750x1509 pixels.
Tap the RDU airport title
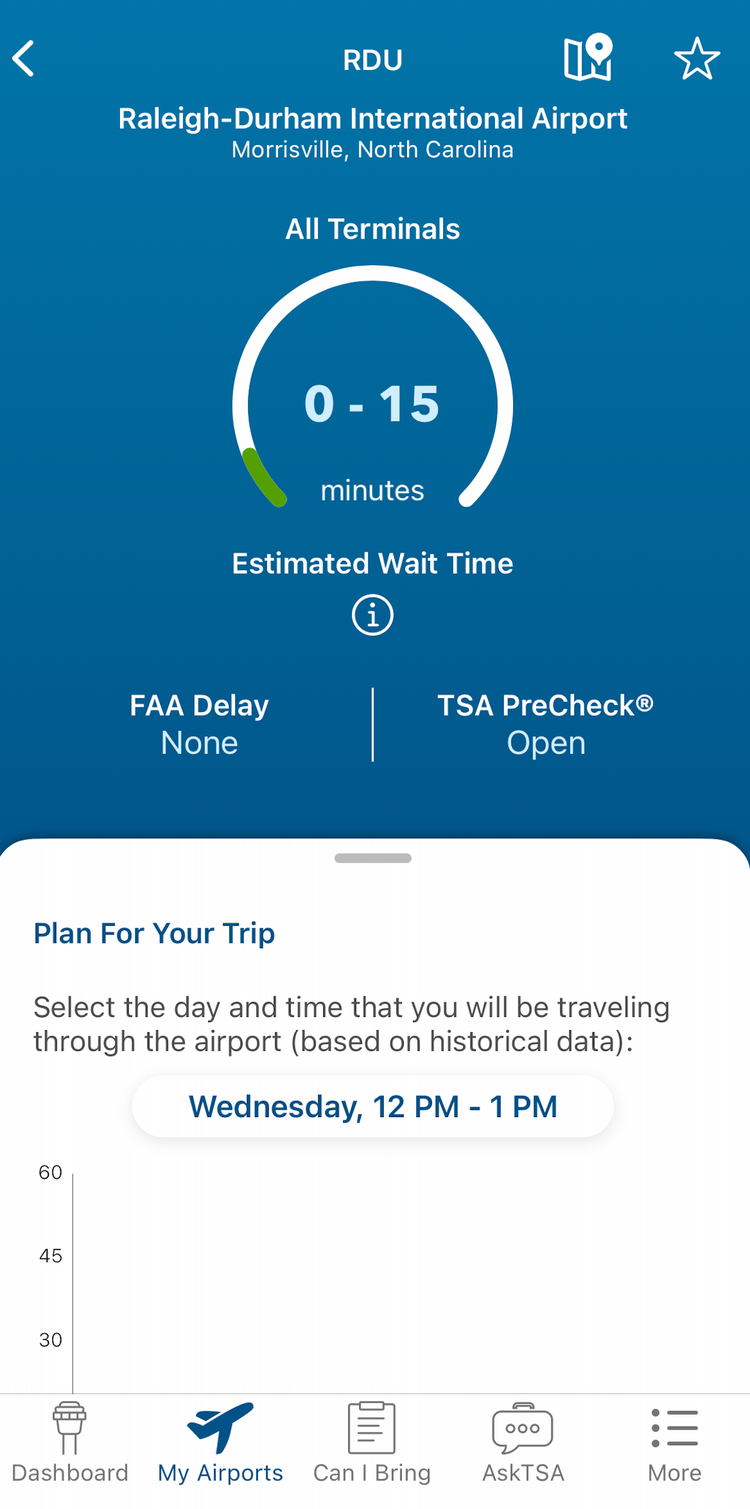click(372, 59)
